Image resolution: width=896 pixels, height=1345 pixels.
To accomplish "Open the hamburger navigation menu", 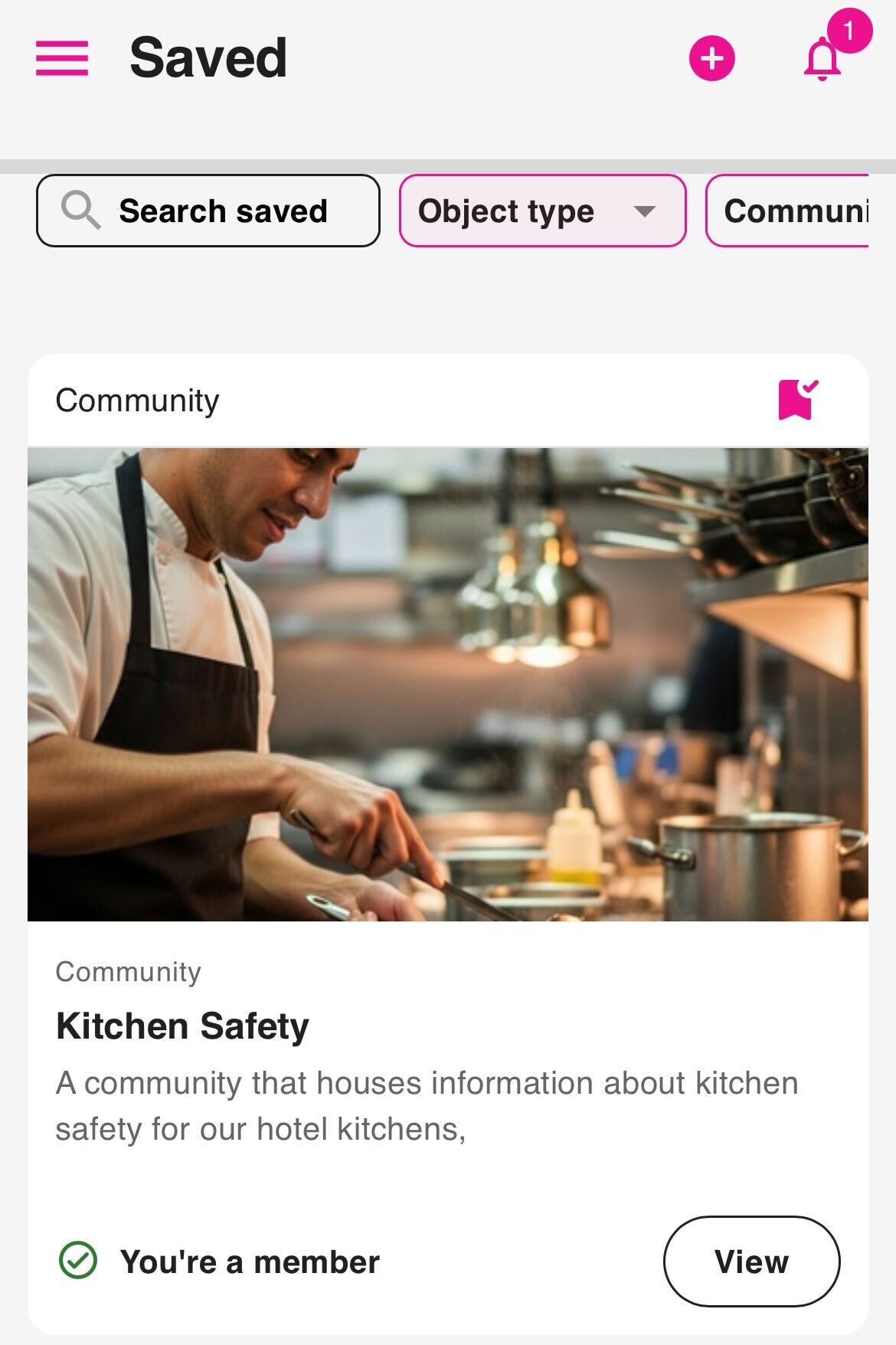I will [62, 58].
